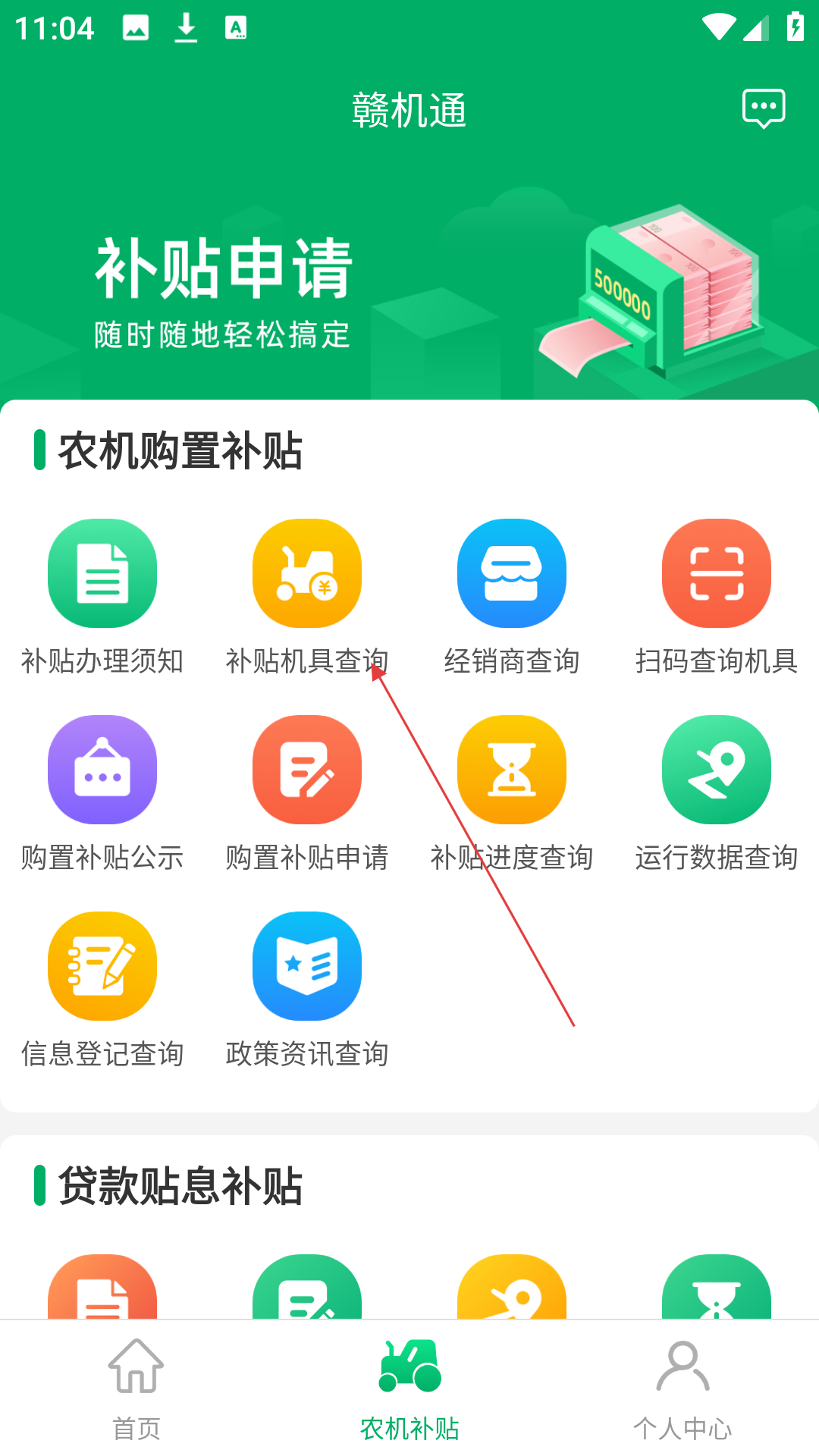The width and height of the screenshot is (819, 1456).
Task: Switch to the 首页 tab
Action: tap(136, 1389)
